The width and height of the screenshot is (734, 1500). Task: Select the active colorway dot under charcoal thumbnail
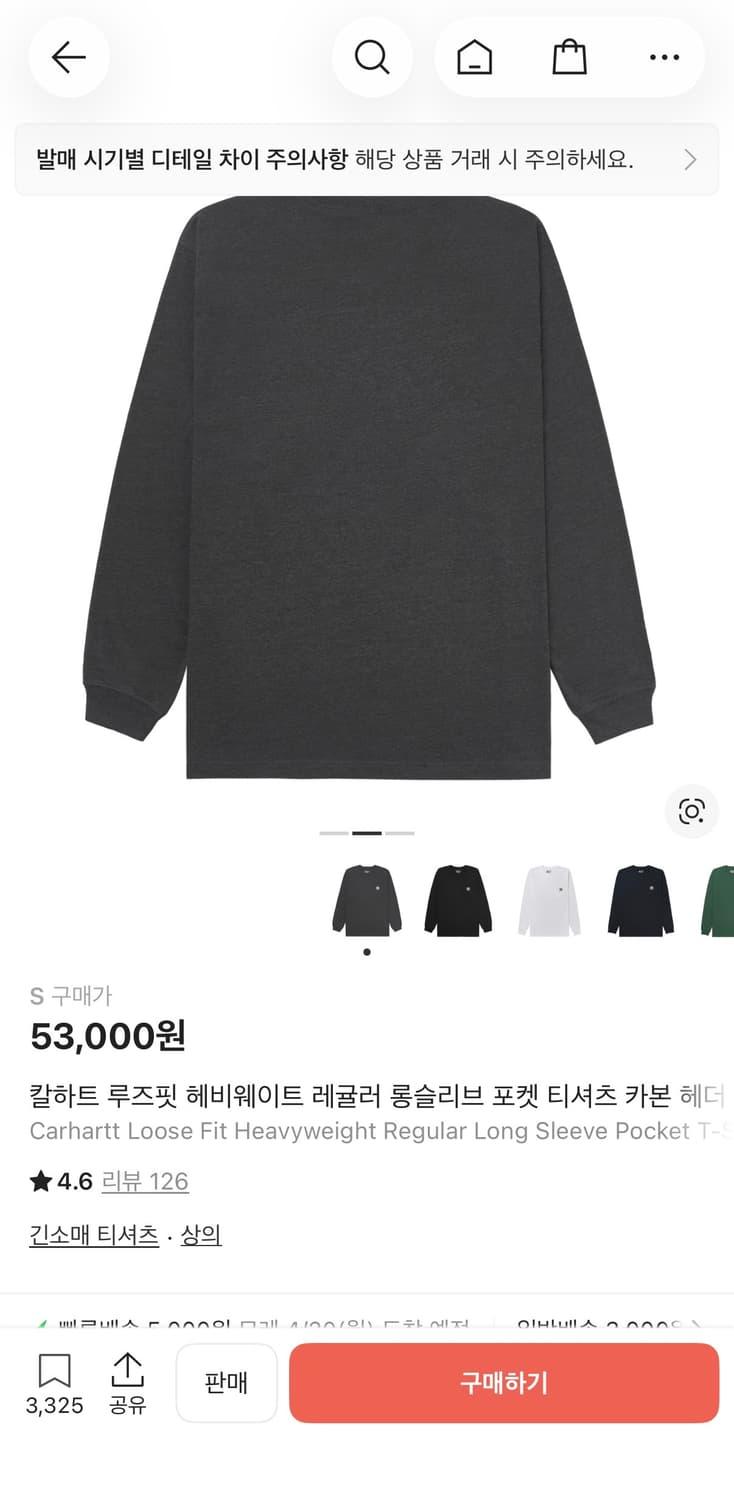coord(366,952)
